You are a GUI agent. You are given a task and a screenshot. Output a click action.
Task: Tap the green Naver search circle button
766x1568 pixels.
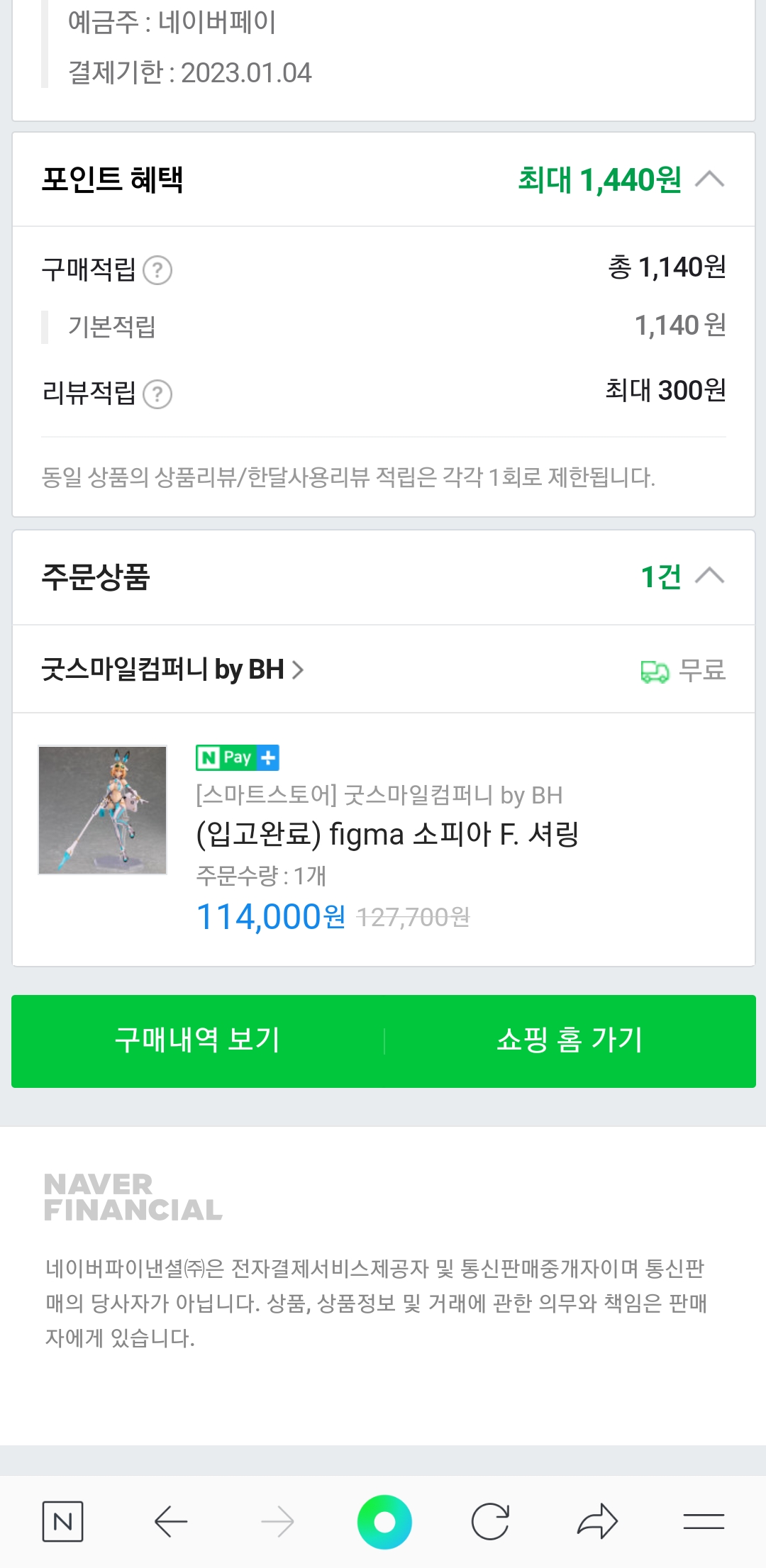(384, 1521)
